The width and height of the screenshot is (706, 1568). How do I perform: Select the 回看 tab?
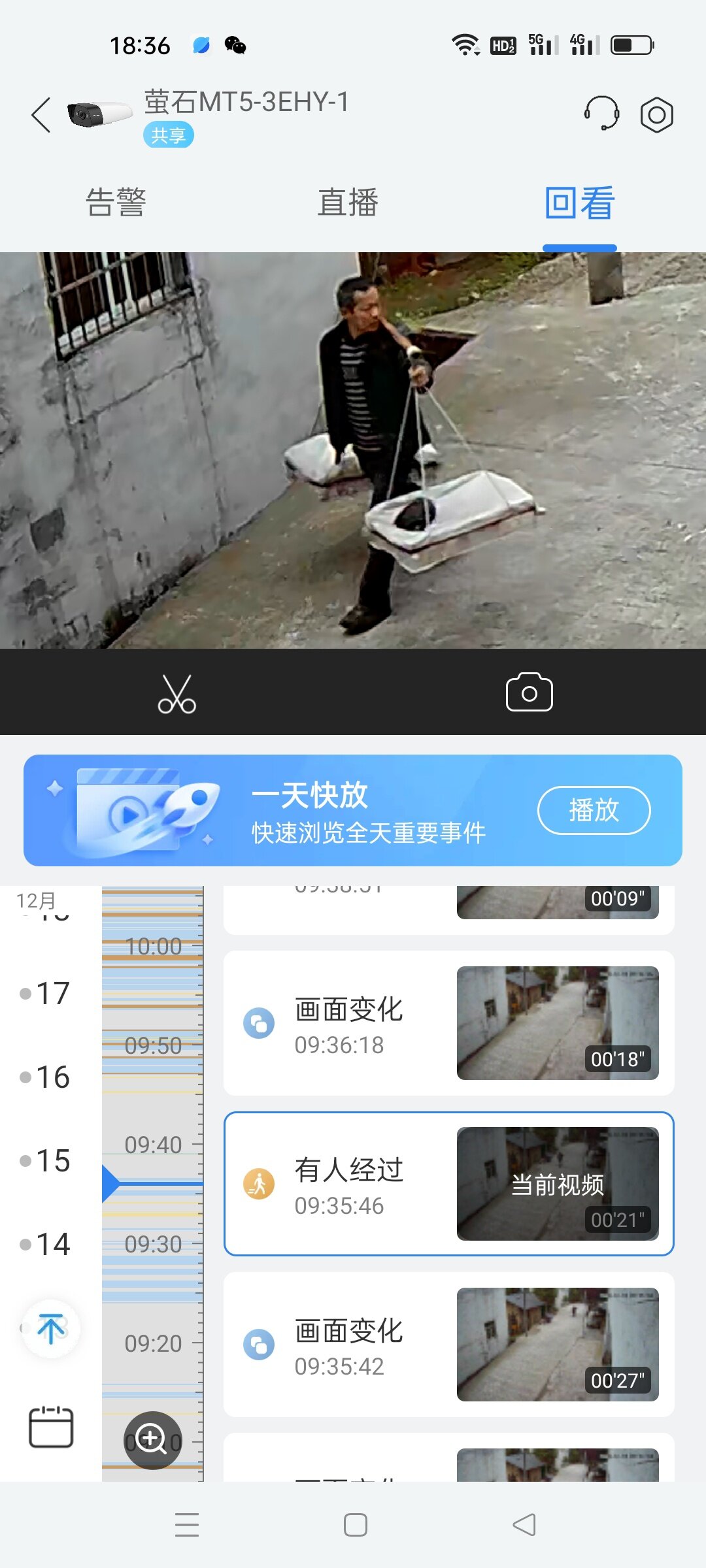click(580, 203)
